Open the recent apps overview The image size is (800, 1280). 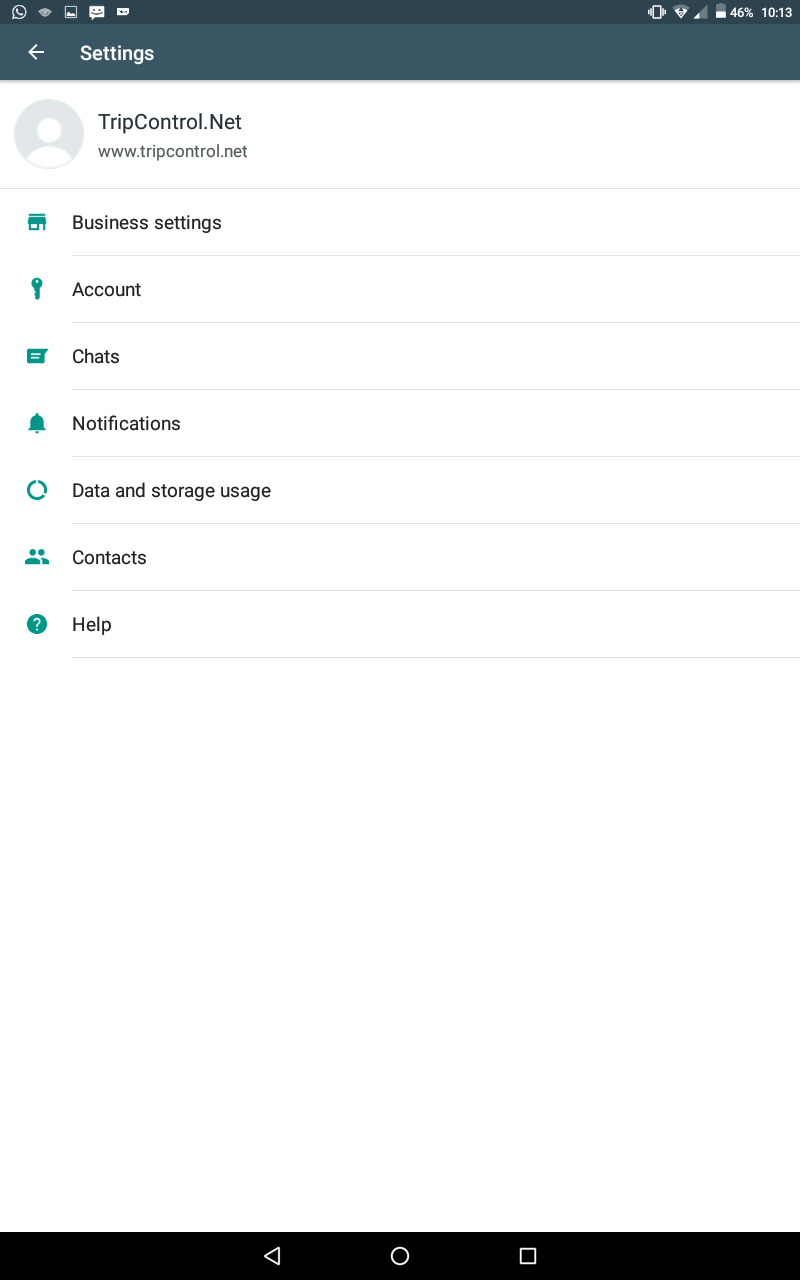click(528, 1256)
